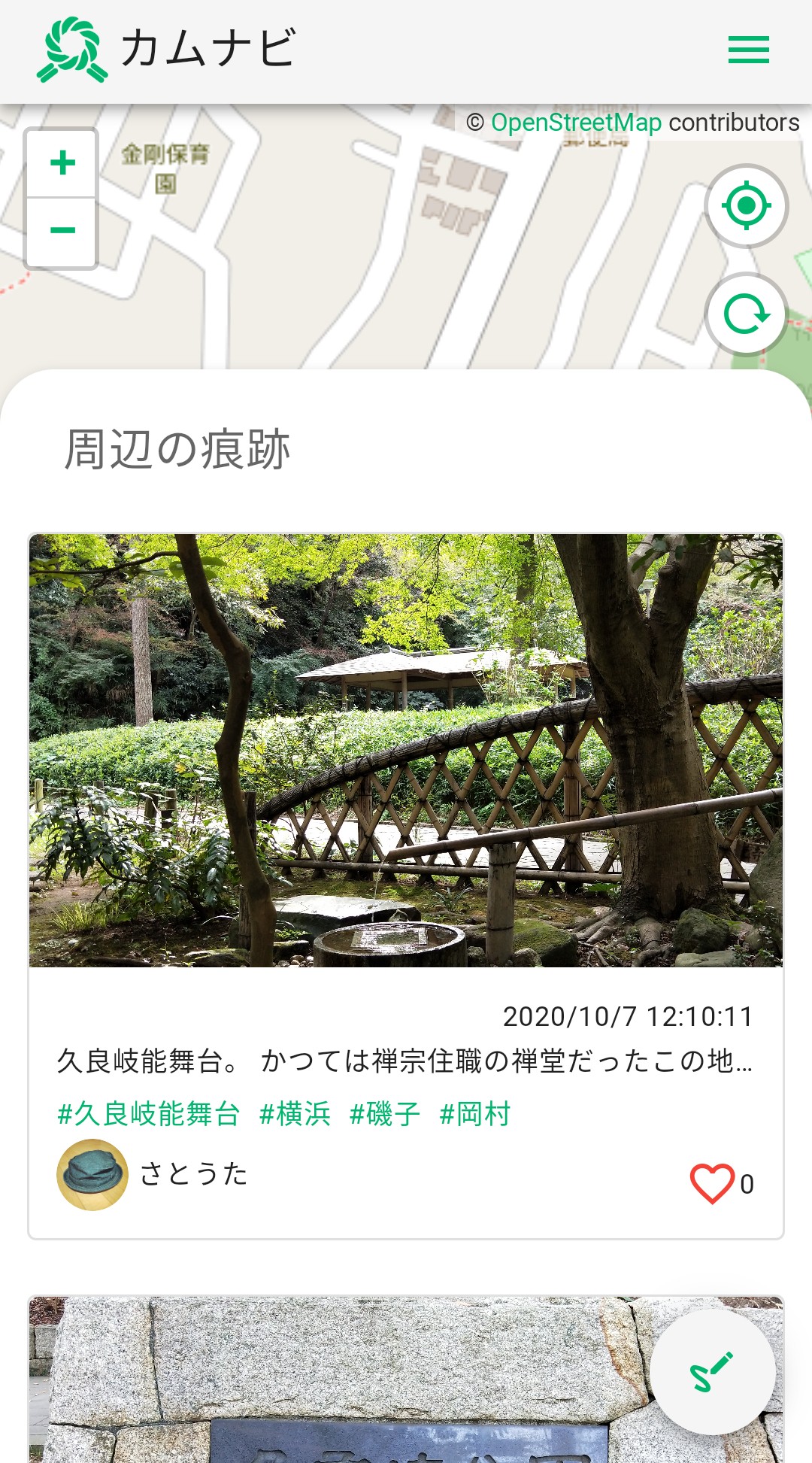Image resolution: width=812 pixels, height=1463 pixels.
Task: Click username さとうた
Action: [192, 1175]
